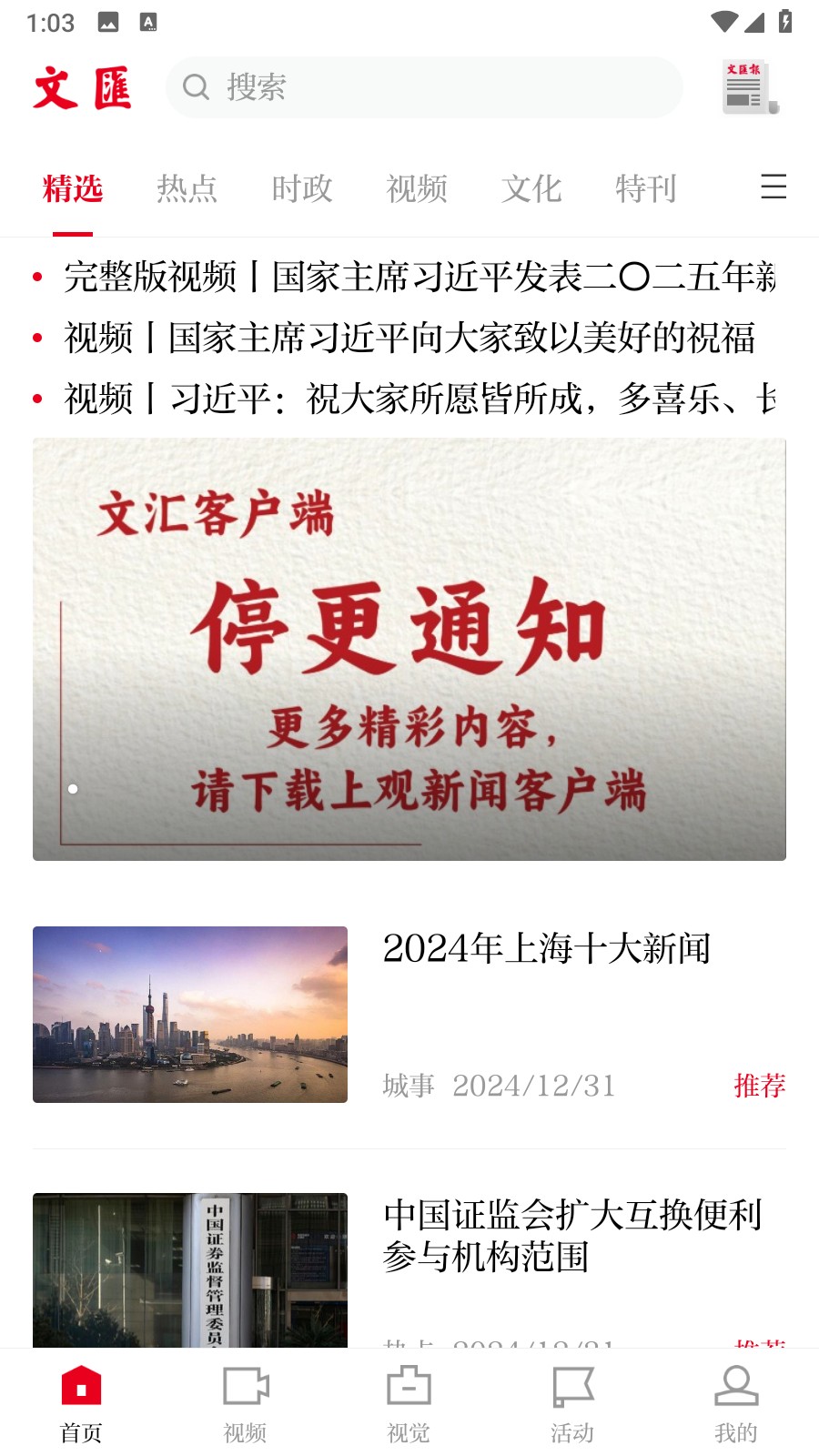
Task: Switch to the 时政 tab
Action: tap(302, 188)
